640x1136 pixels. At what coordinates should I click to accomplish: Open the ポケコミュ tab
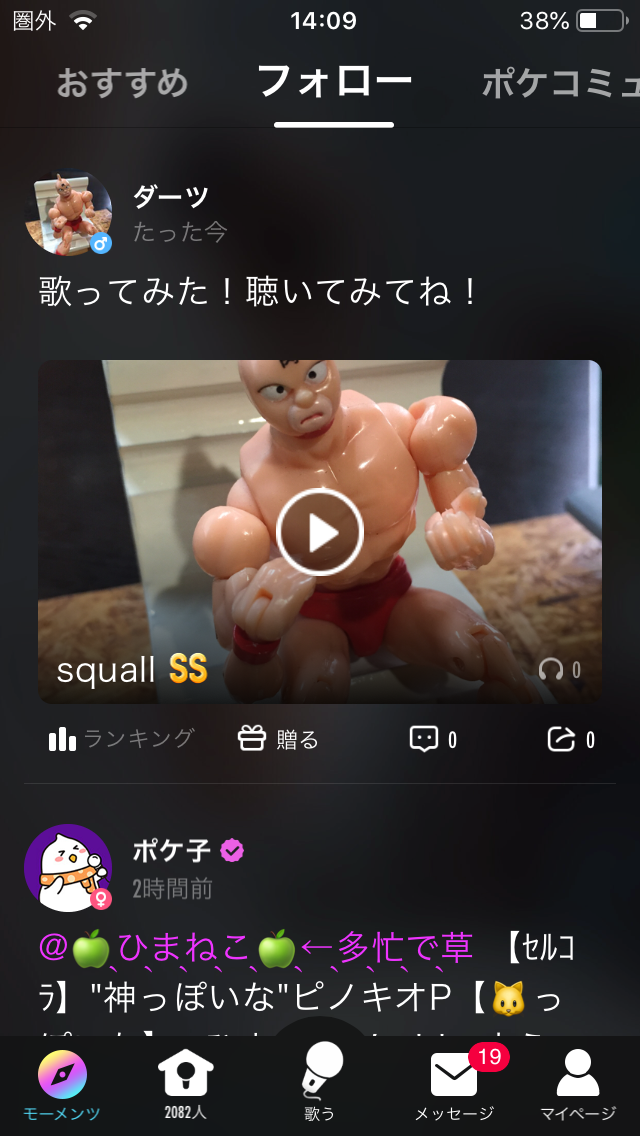[560, 83]
